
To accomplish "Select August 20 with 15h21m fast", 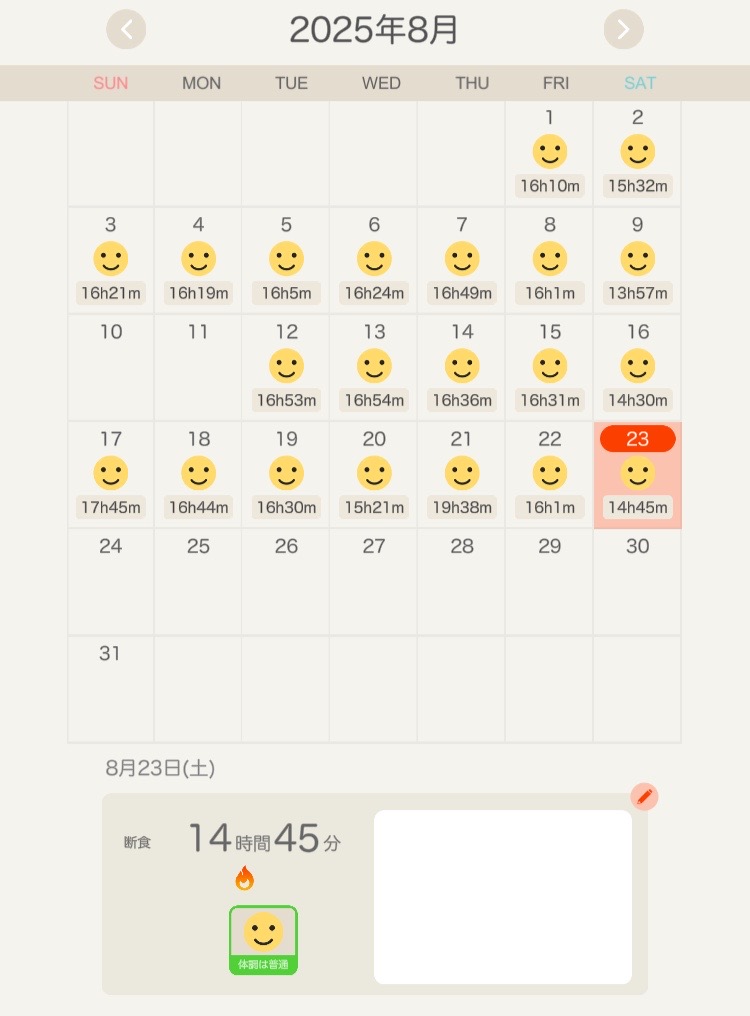I will 374,474.
